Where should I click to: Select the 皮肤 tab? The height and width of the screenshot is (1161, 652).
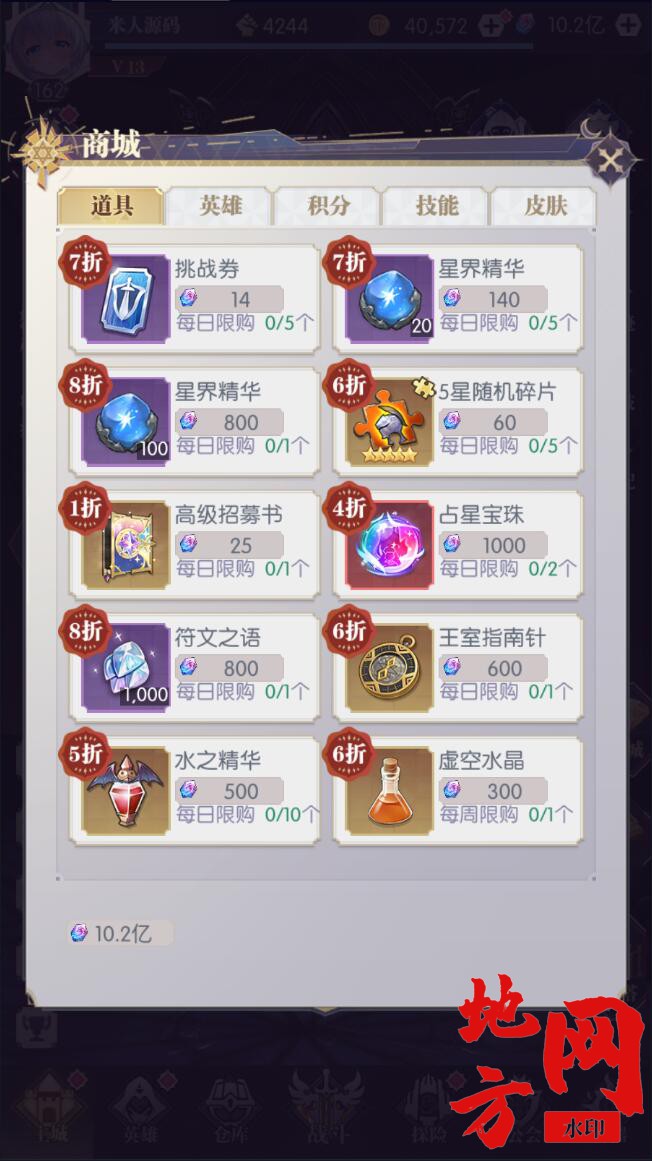(x=544, y=206)
